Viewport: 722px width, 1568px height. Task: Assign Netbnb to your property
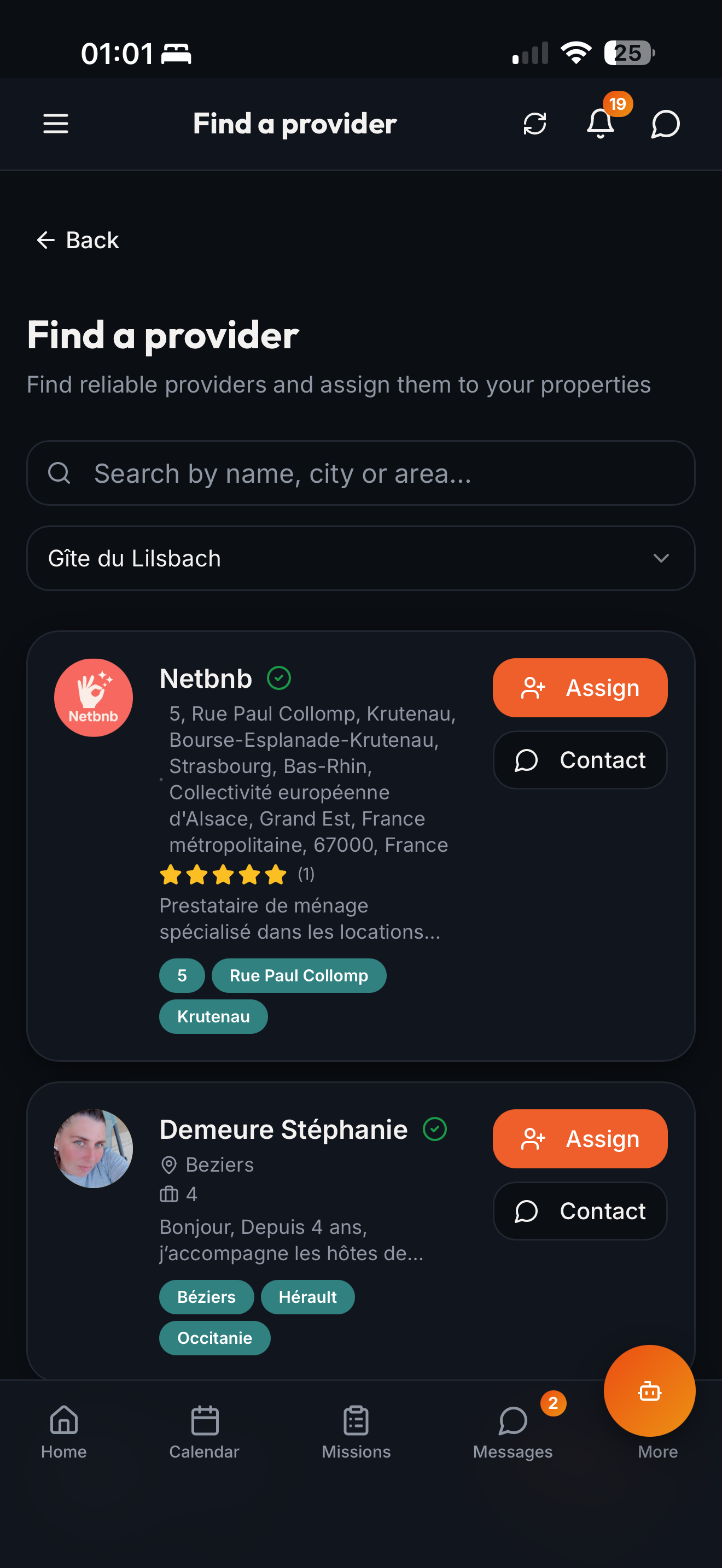[x=579, y=688]
